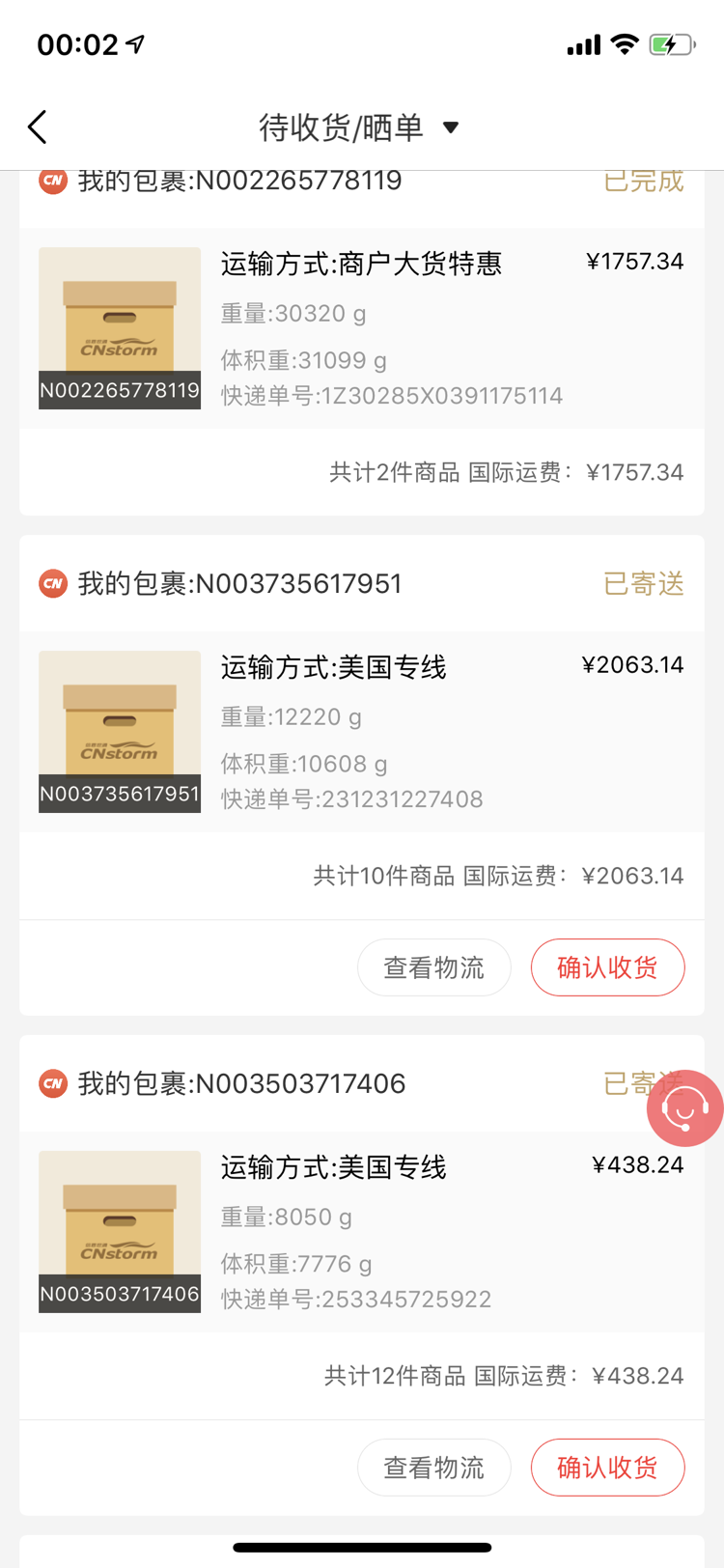Open the customer service headset bubble
The image size is (724, 1568).
(x=684, y=1108)
